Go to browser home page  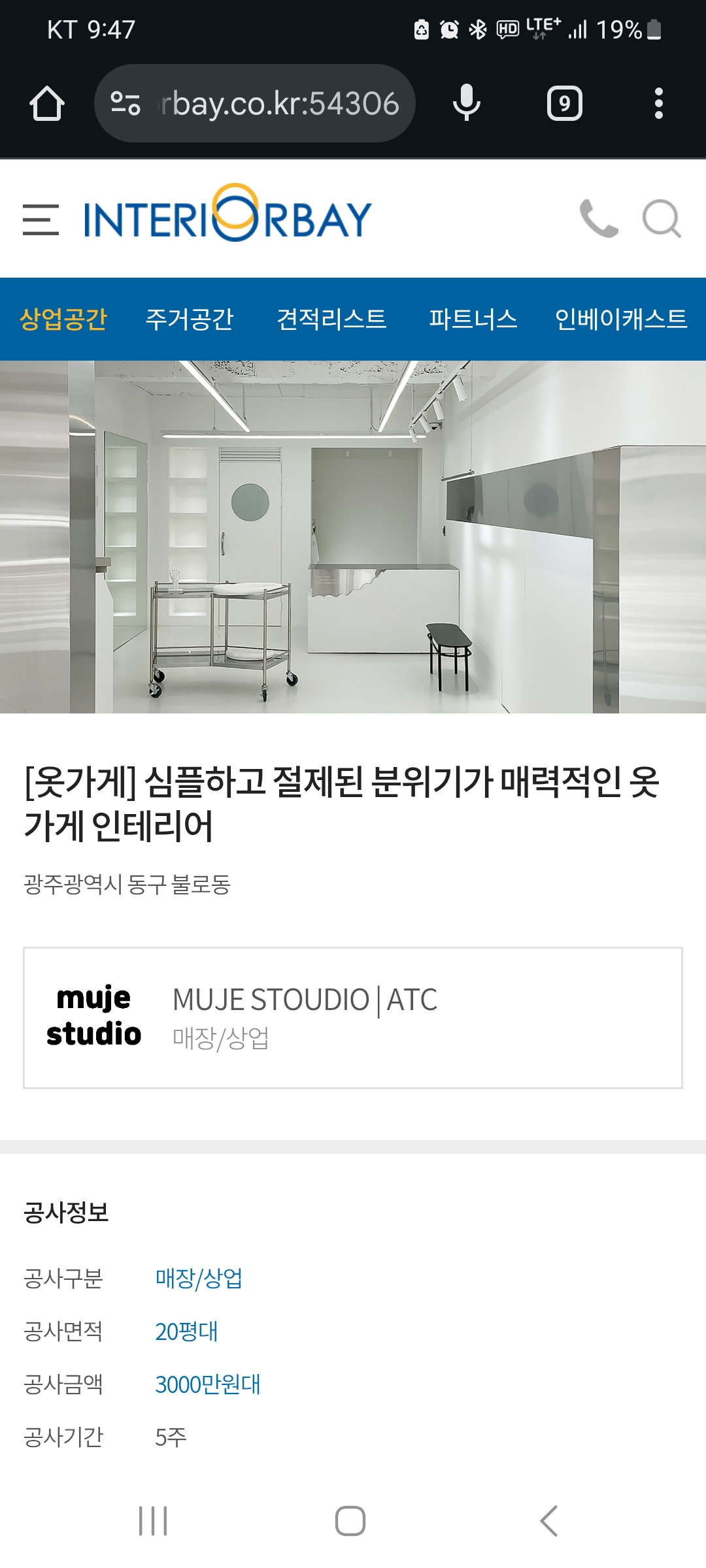tap(47, 103)
